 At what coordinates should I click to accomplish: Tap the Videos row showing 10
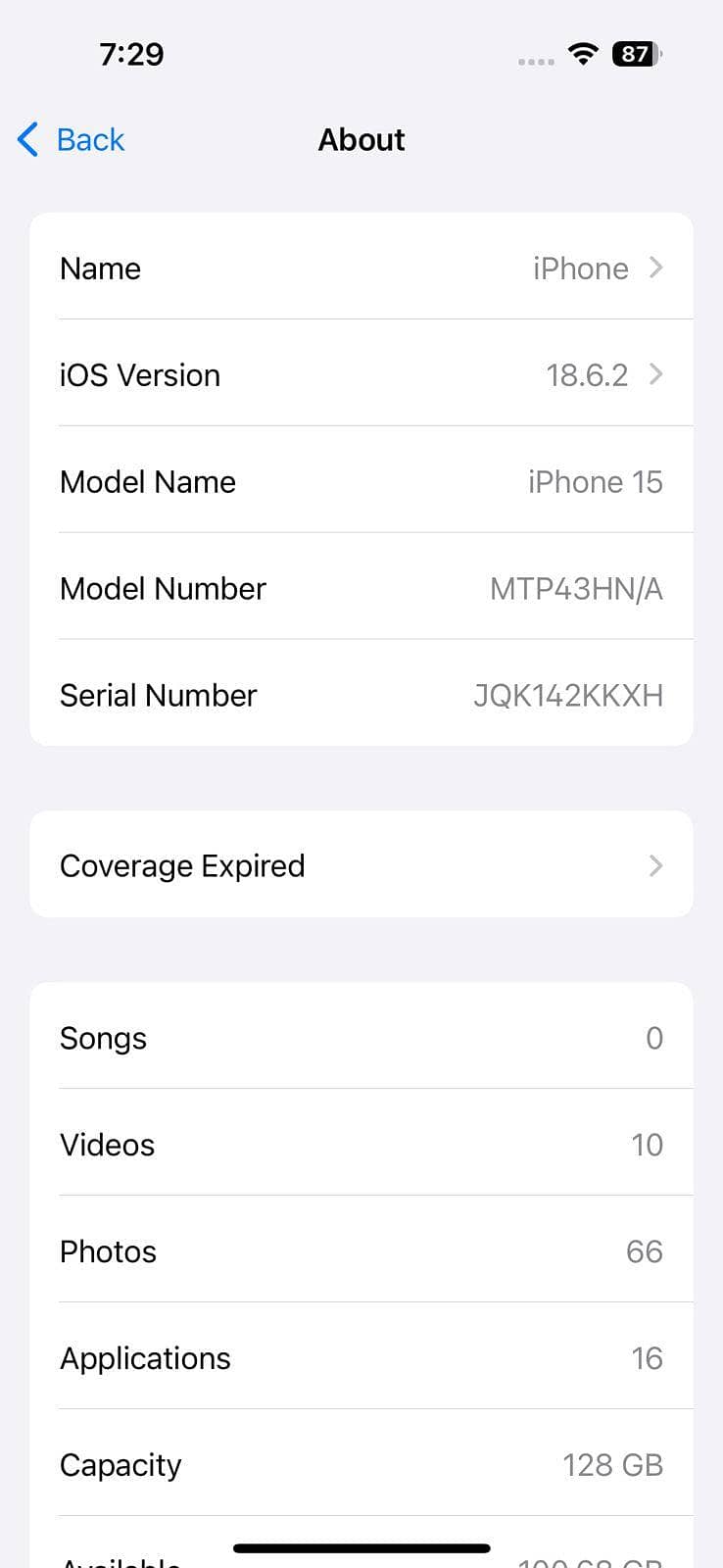click(x=361, y=1144)
